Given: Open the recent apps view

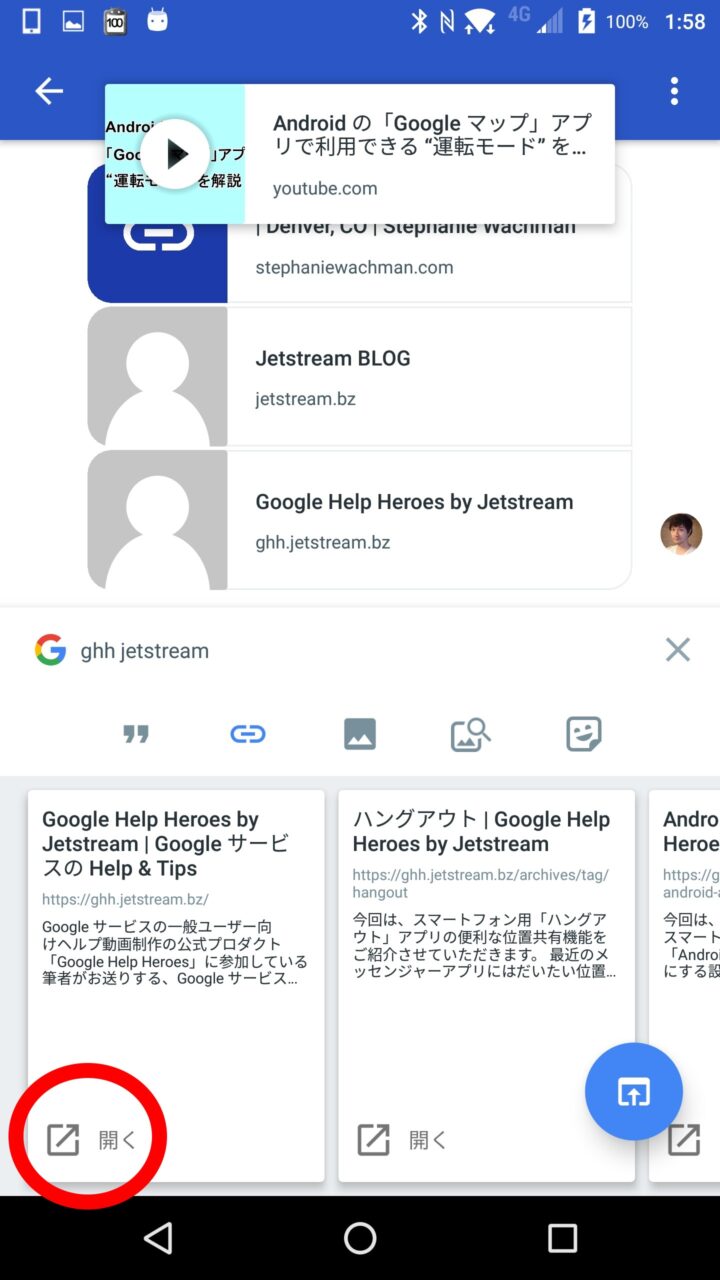Looking at the screenshot, I should click(562, 1238).
